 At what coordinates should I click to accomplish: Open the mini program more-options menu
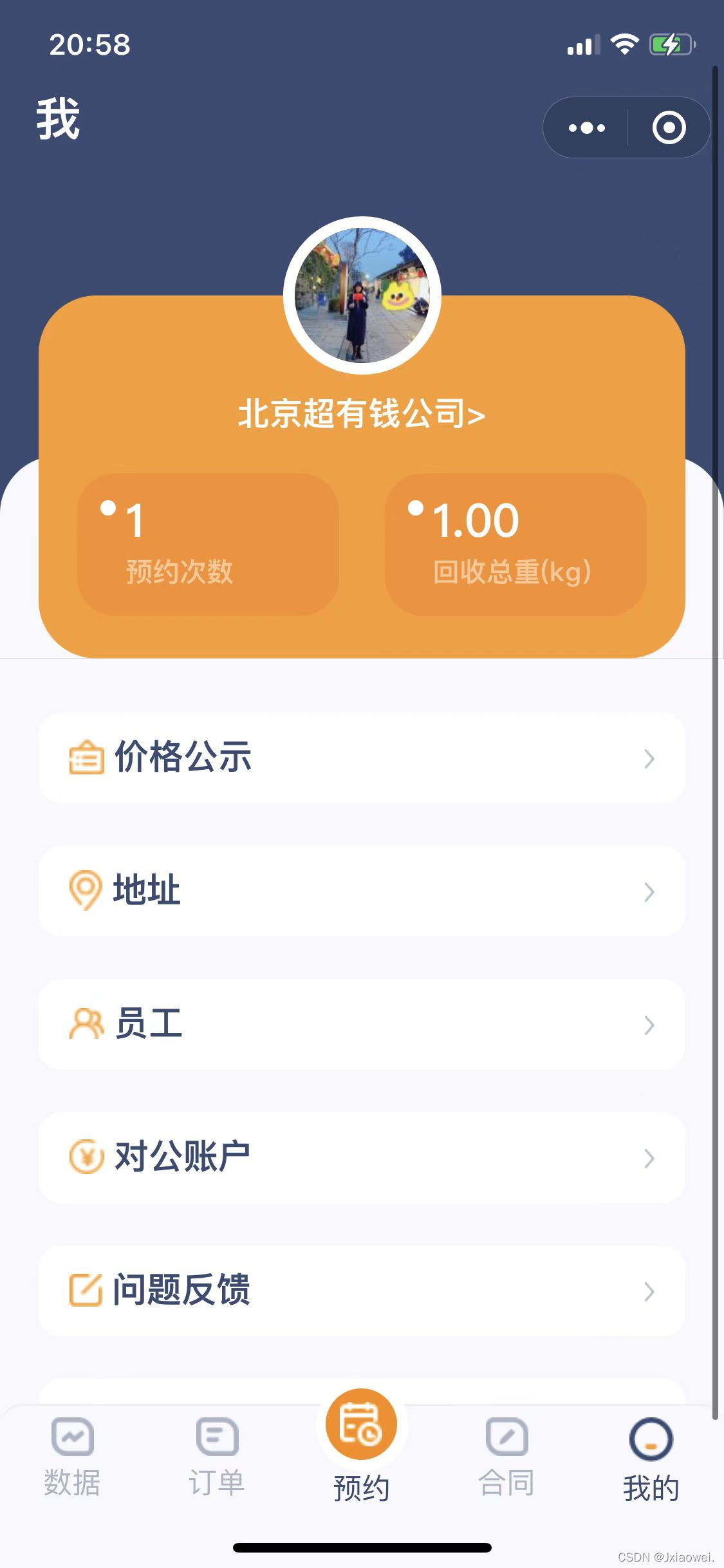(x=586, y=127)
